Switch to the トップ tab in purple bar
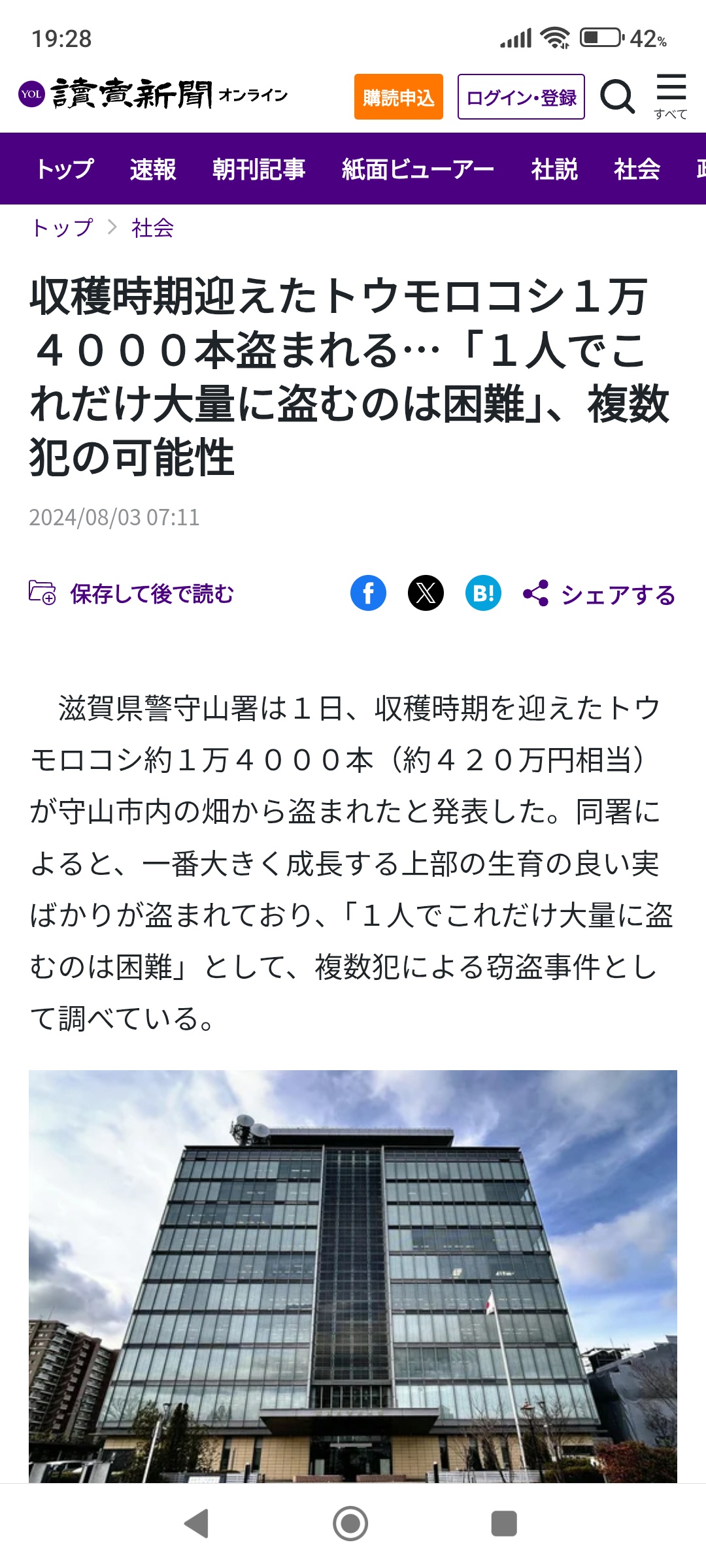Screen dimensions: 706x1568 point(65,169)
